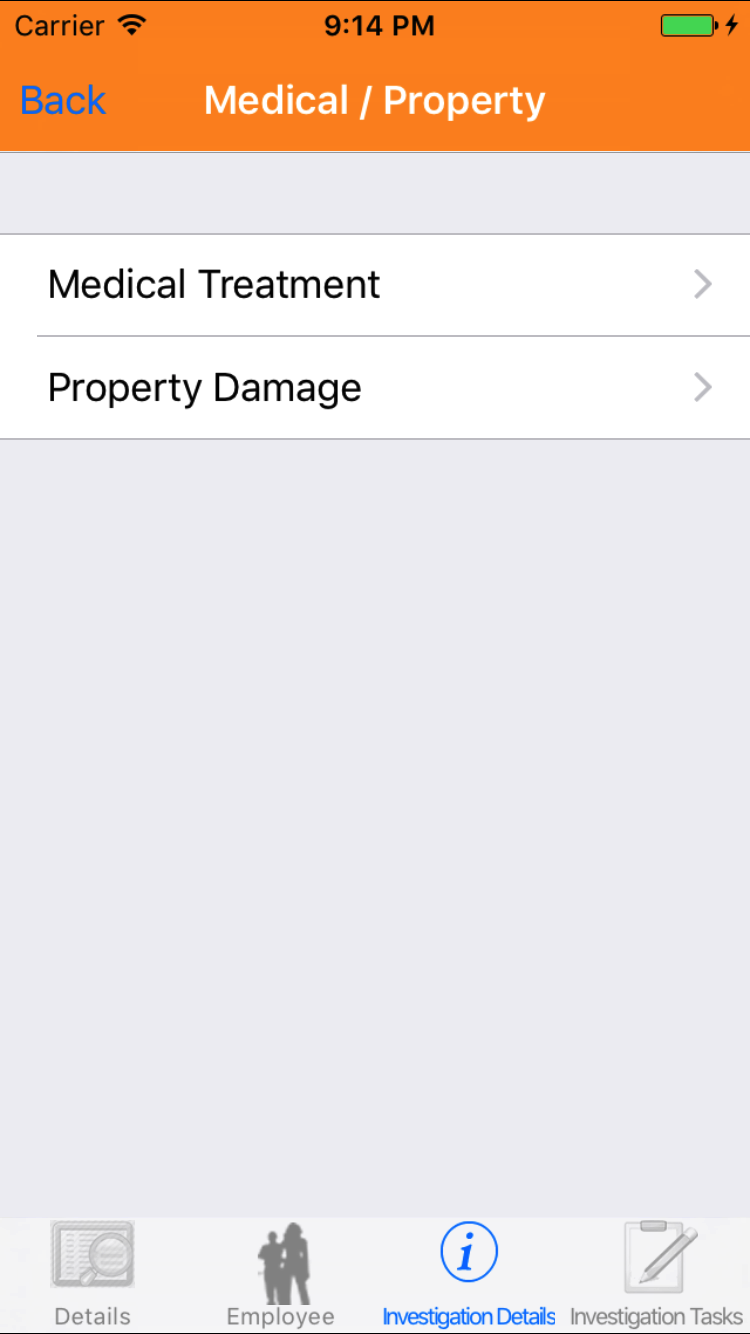Select the Investigation Details tab
The width and height of the screenshot is (750, 1334).
pyautogui.click(x=468, y=1274)
